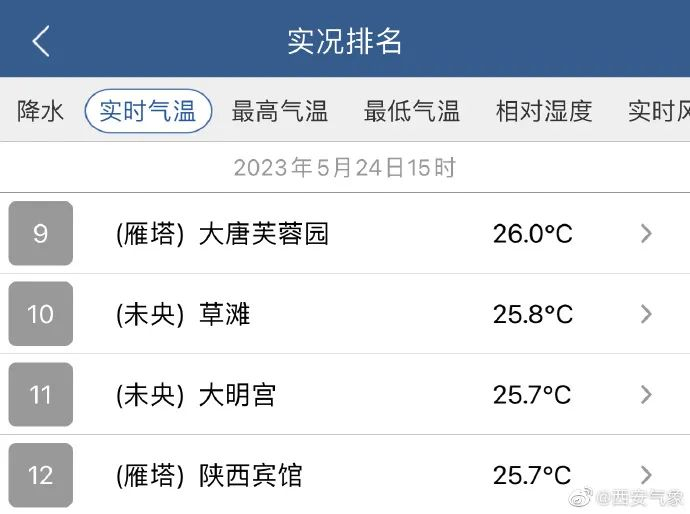Switch to the 降水 tab
Screen dimensions: 690x514
40,111
